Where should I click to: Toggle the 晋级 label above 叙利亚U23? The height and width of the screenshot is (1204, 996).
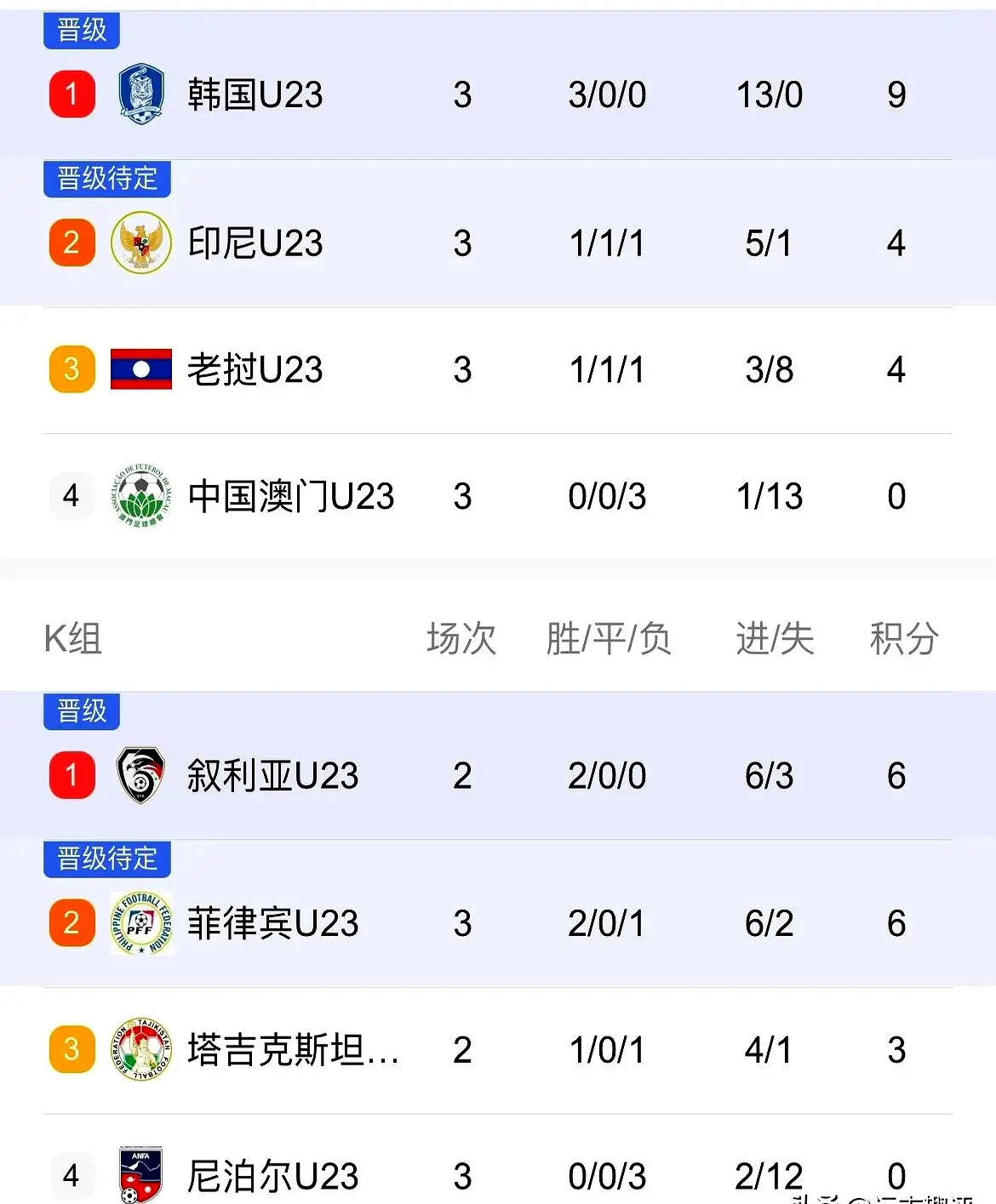(x=81, y=712)
